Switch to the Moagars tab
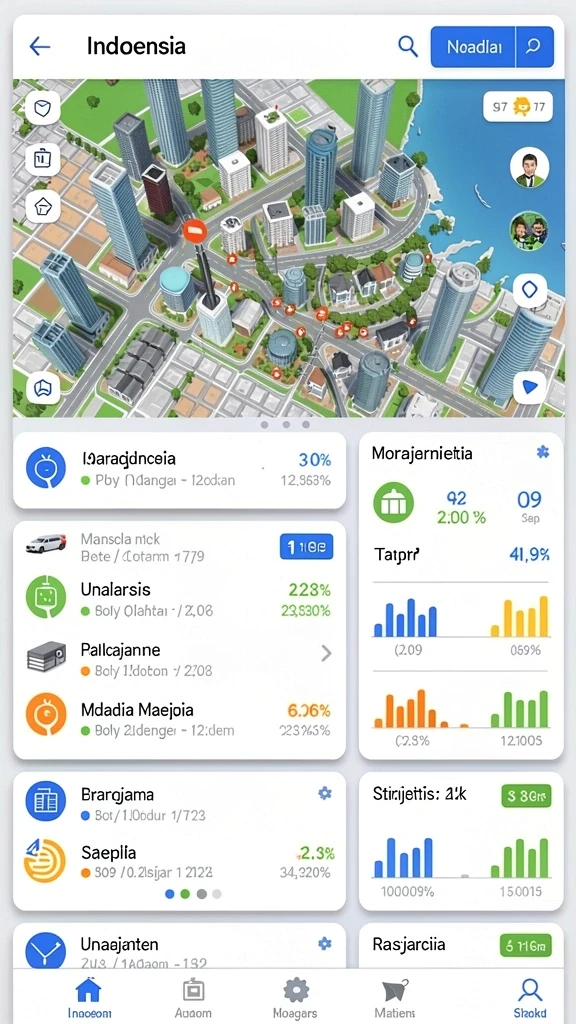The height and width of the screenshot is (1024, 576). coord(295,998)
